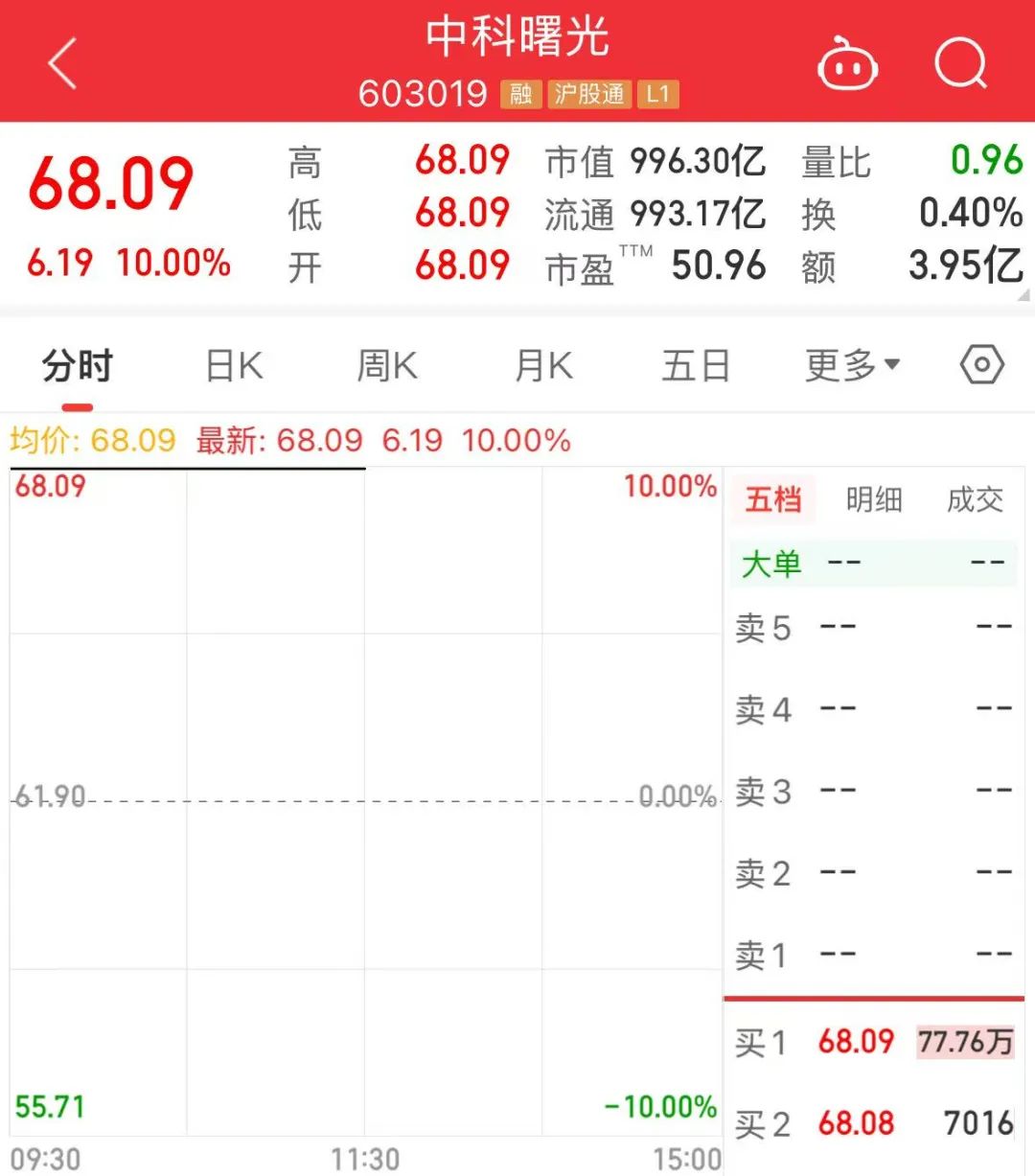1035x1176 pixels.
Task: Switch to the 成交 tab
Action: pos(975,499)
